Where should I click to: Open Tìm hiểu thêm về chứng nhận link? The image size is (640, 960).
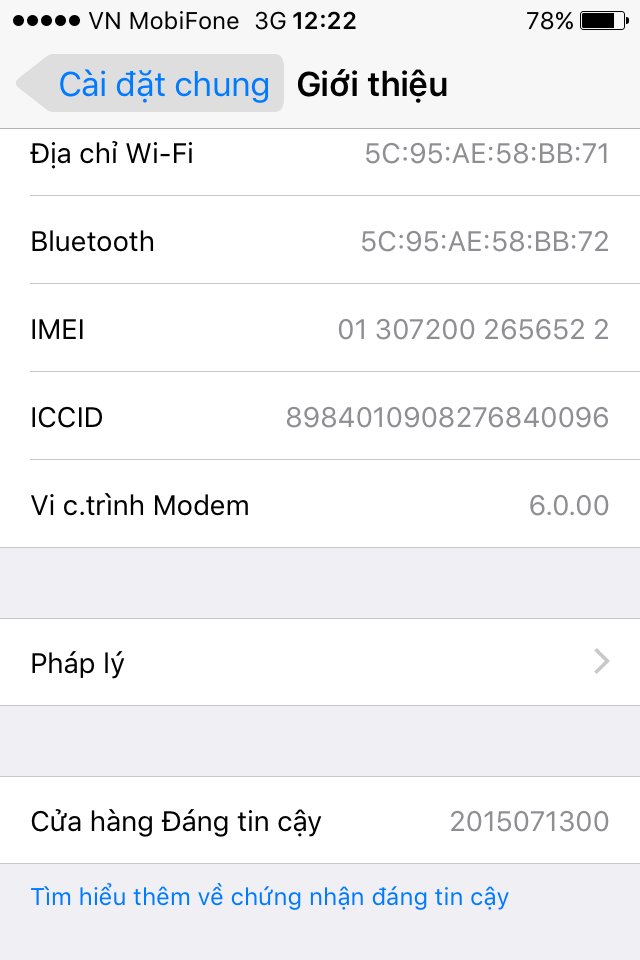(270, 897)
